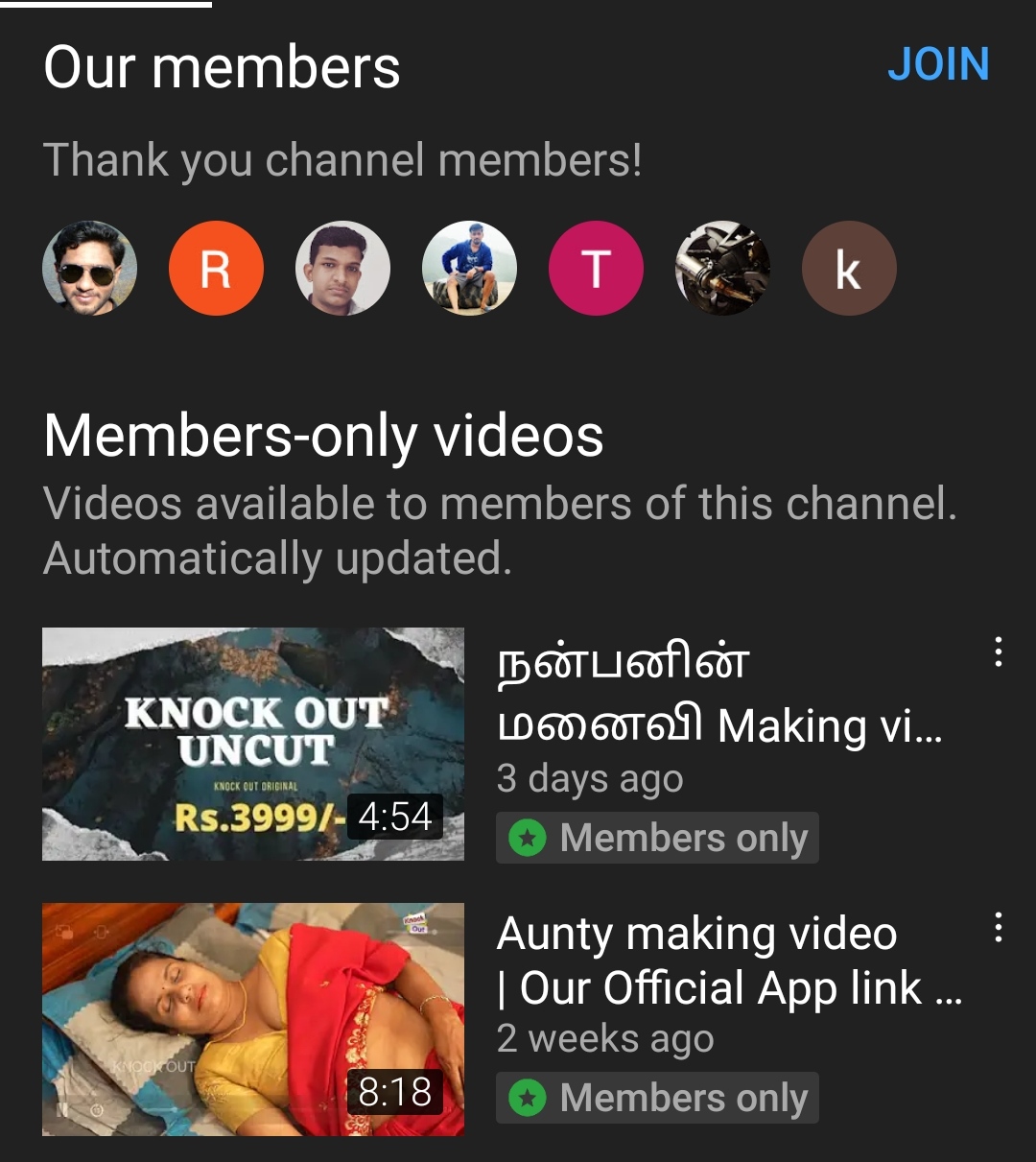Open options menu for the 2 weeks ago video
This screenshot has height=1162, width=1036.
tap(999, 928)
